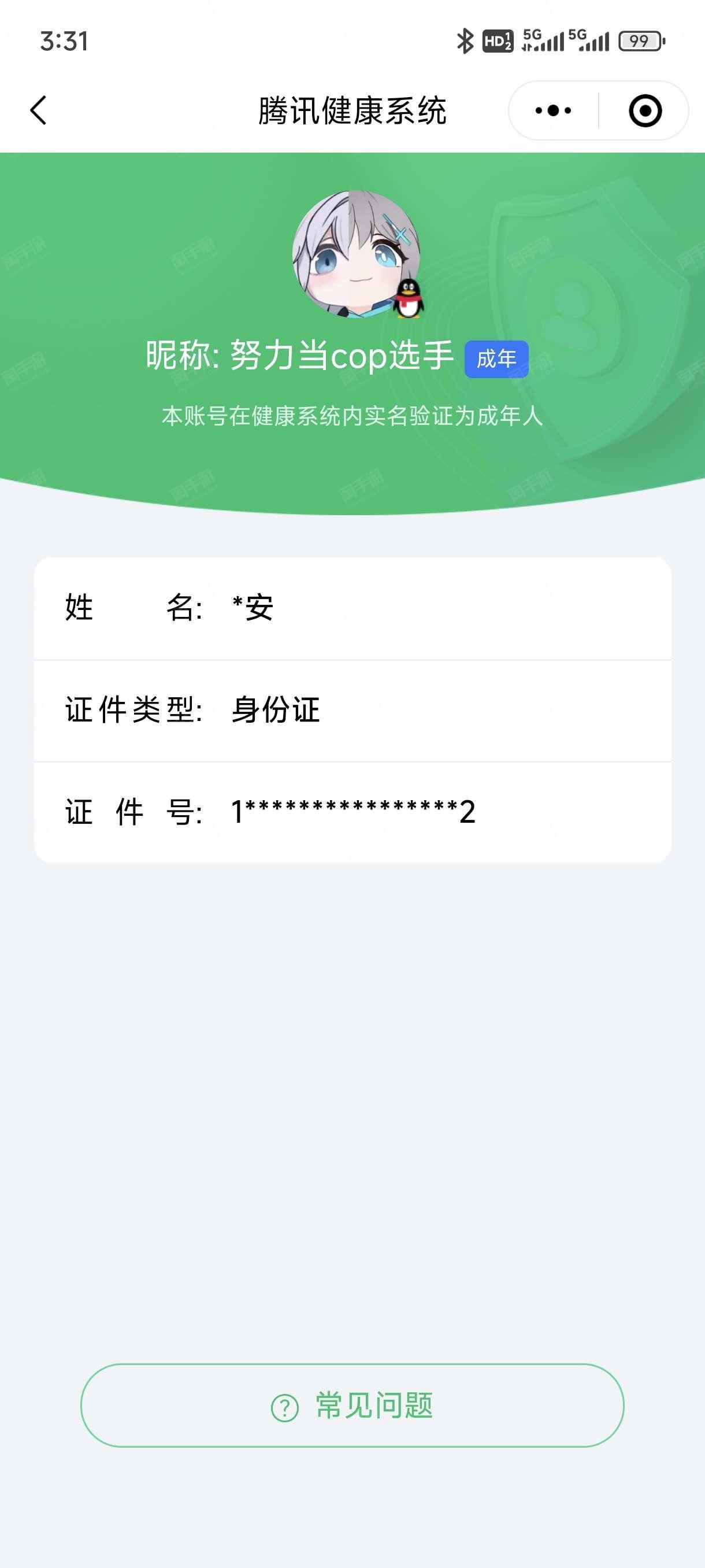This screenshot has height=1568, width=705.
Task: Open the 常见问题 FAQ button
Action: click(352, 1405)
